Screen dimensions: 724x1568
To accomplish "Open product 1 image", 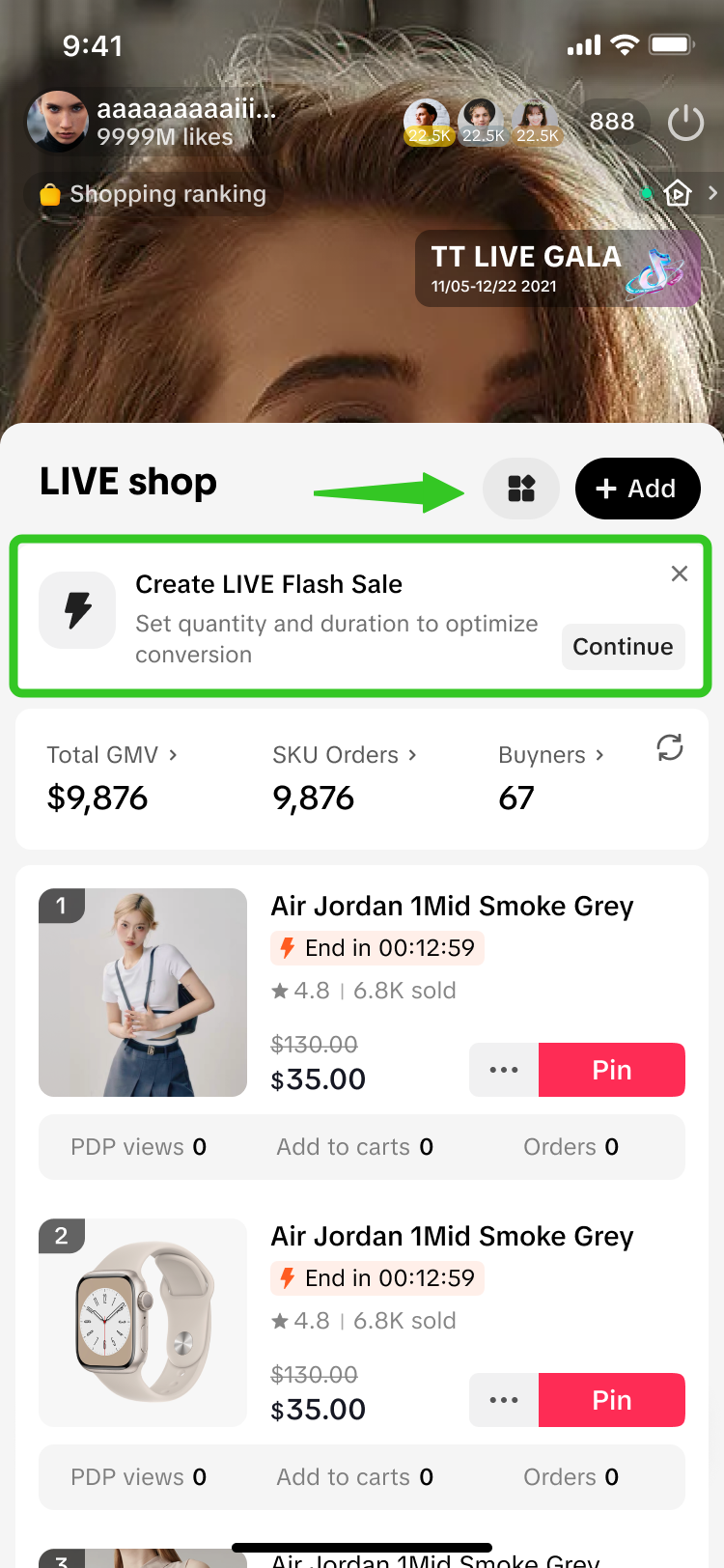I will 143,993.
